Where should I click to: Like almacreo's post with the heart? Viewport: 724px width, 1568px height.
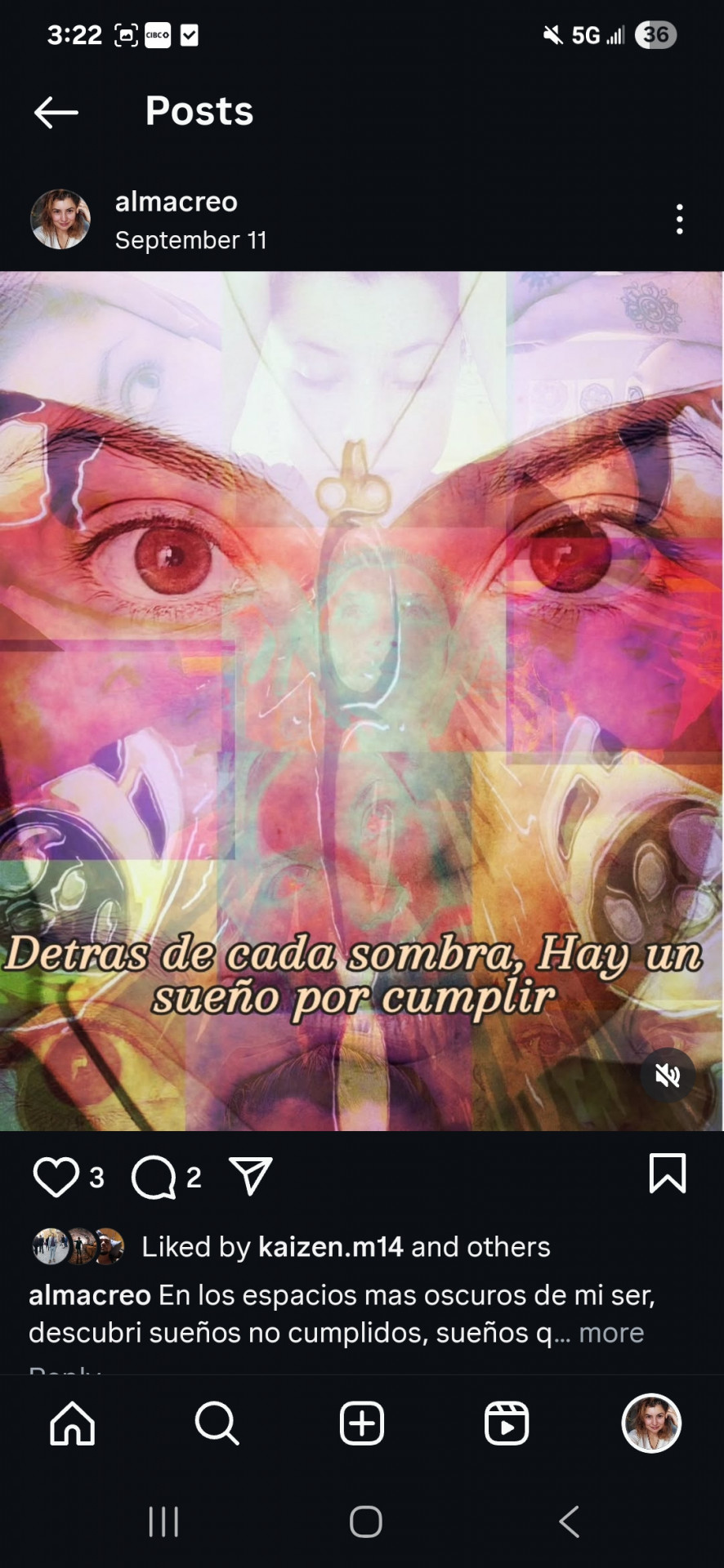pyautogui.click(x=56, y=1177)
